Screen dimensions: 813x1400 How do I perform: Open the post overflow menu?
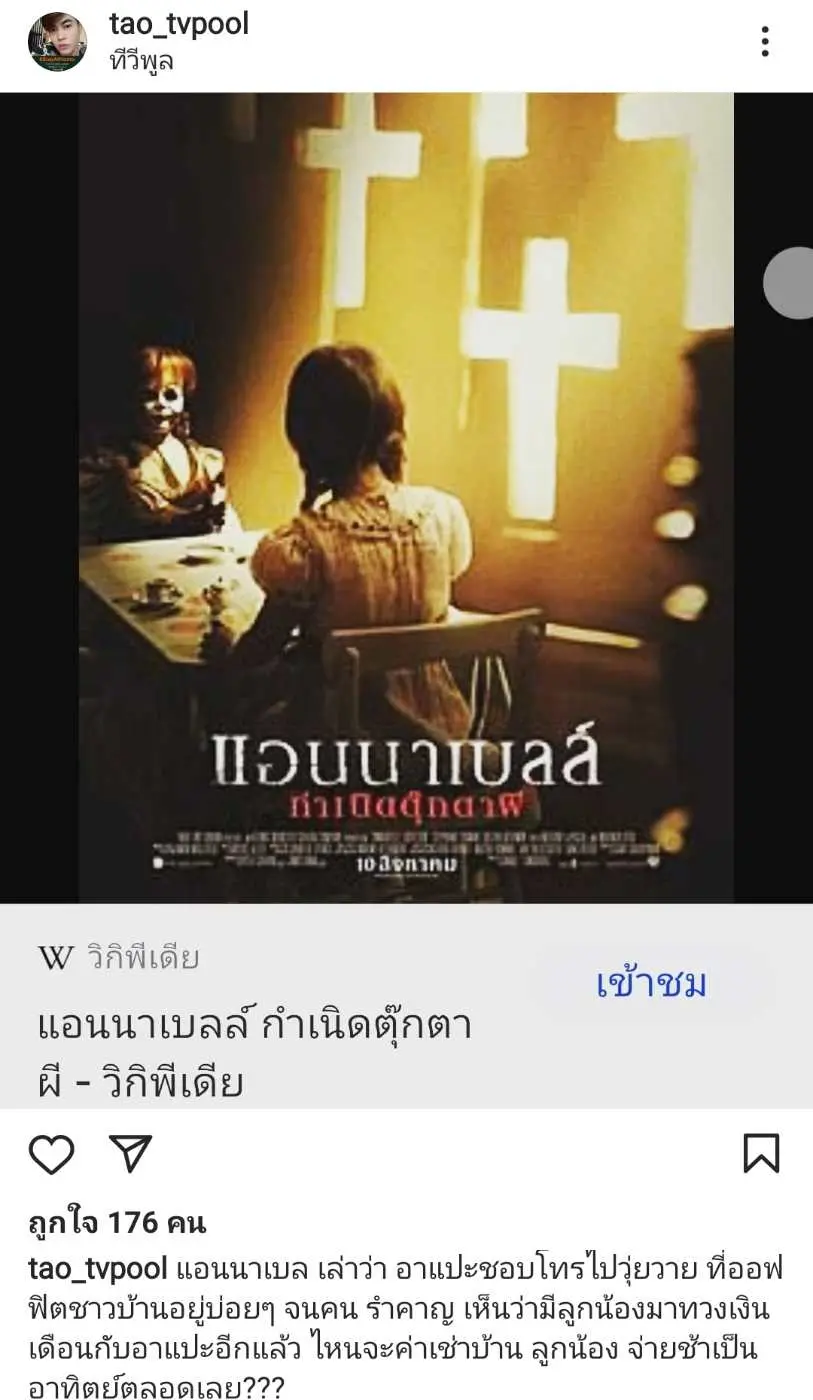[x=765, y=41]
